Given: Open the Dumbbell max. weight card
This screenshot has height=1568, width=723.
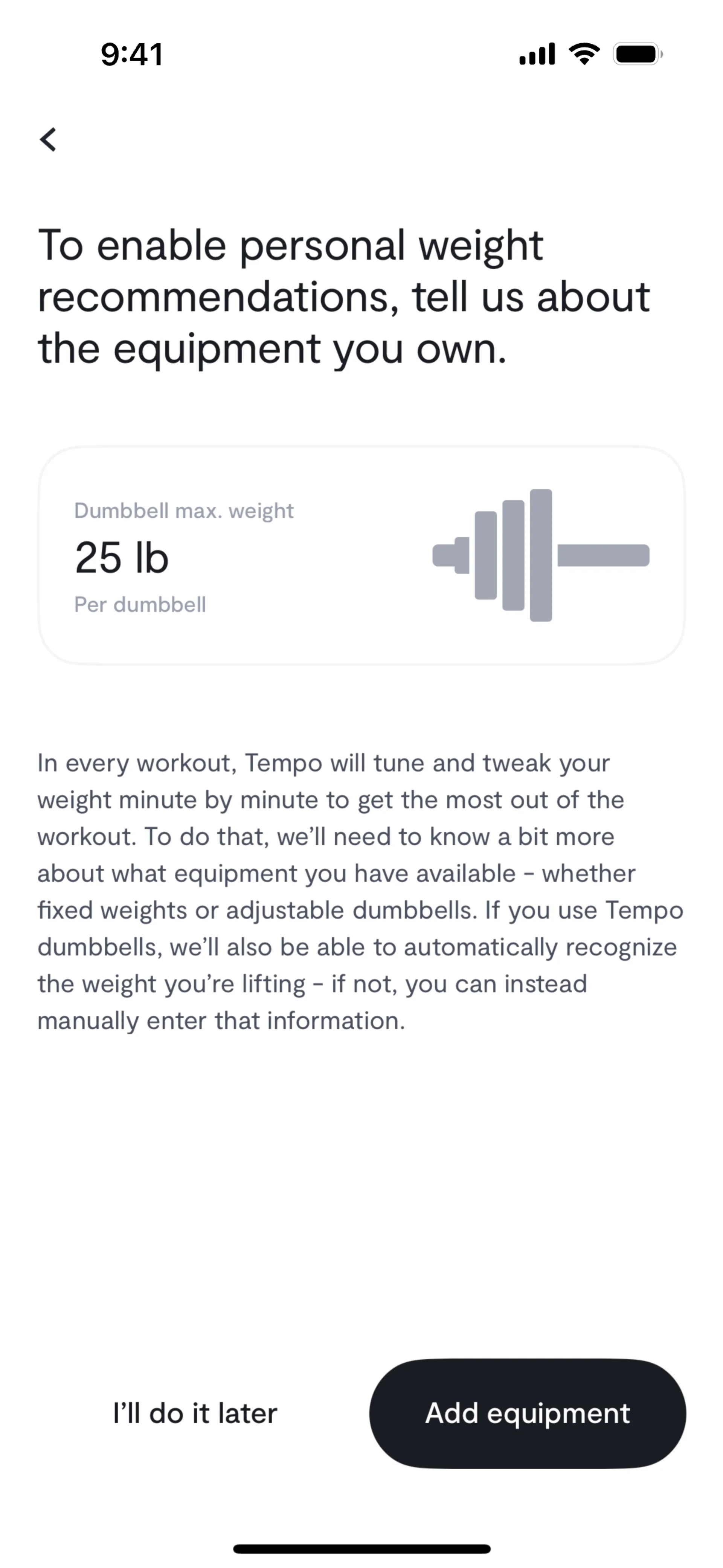Looking at the screenshot, I should (x=361, y=555).
